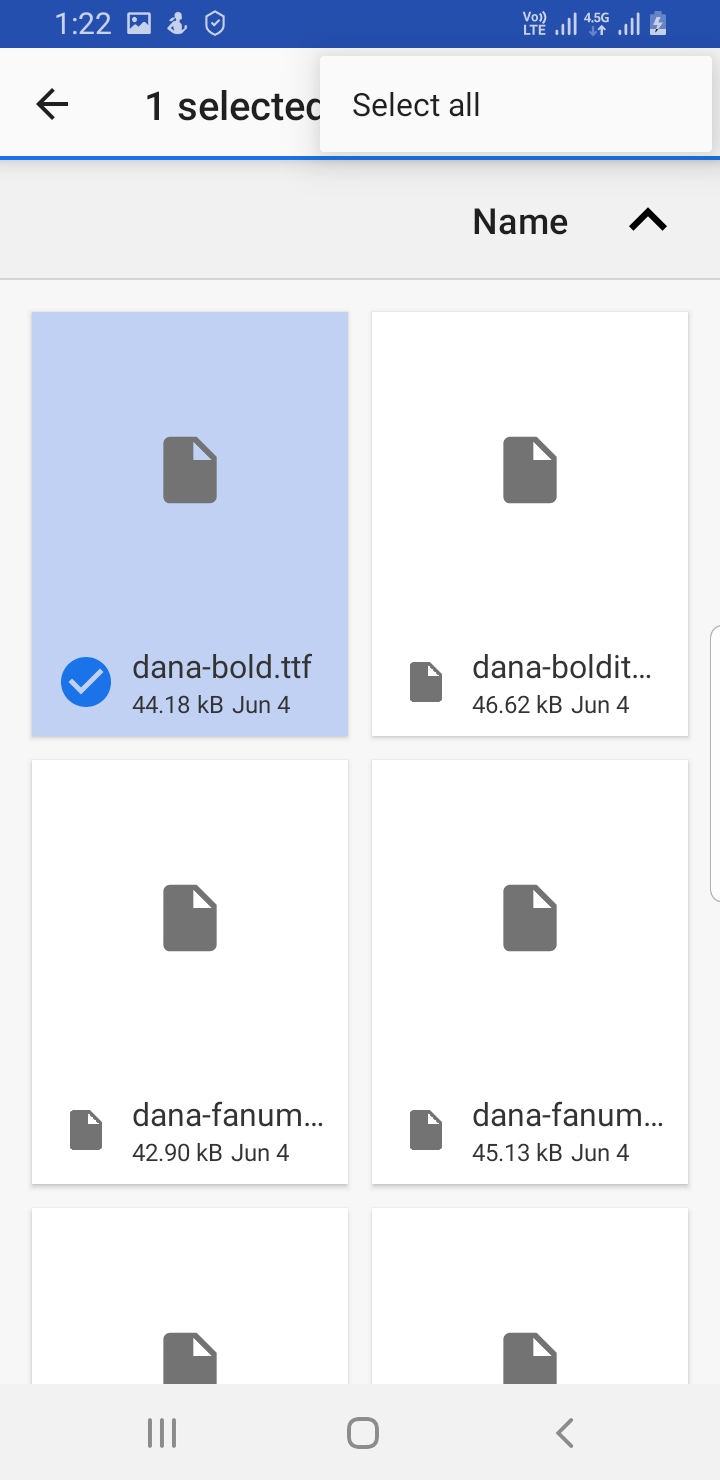This screenshot has width=720, height=1480.
Task: Select the 42.90 kB dana-fanum file
Action: coord(190,972)
